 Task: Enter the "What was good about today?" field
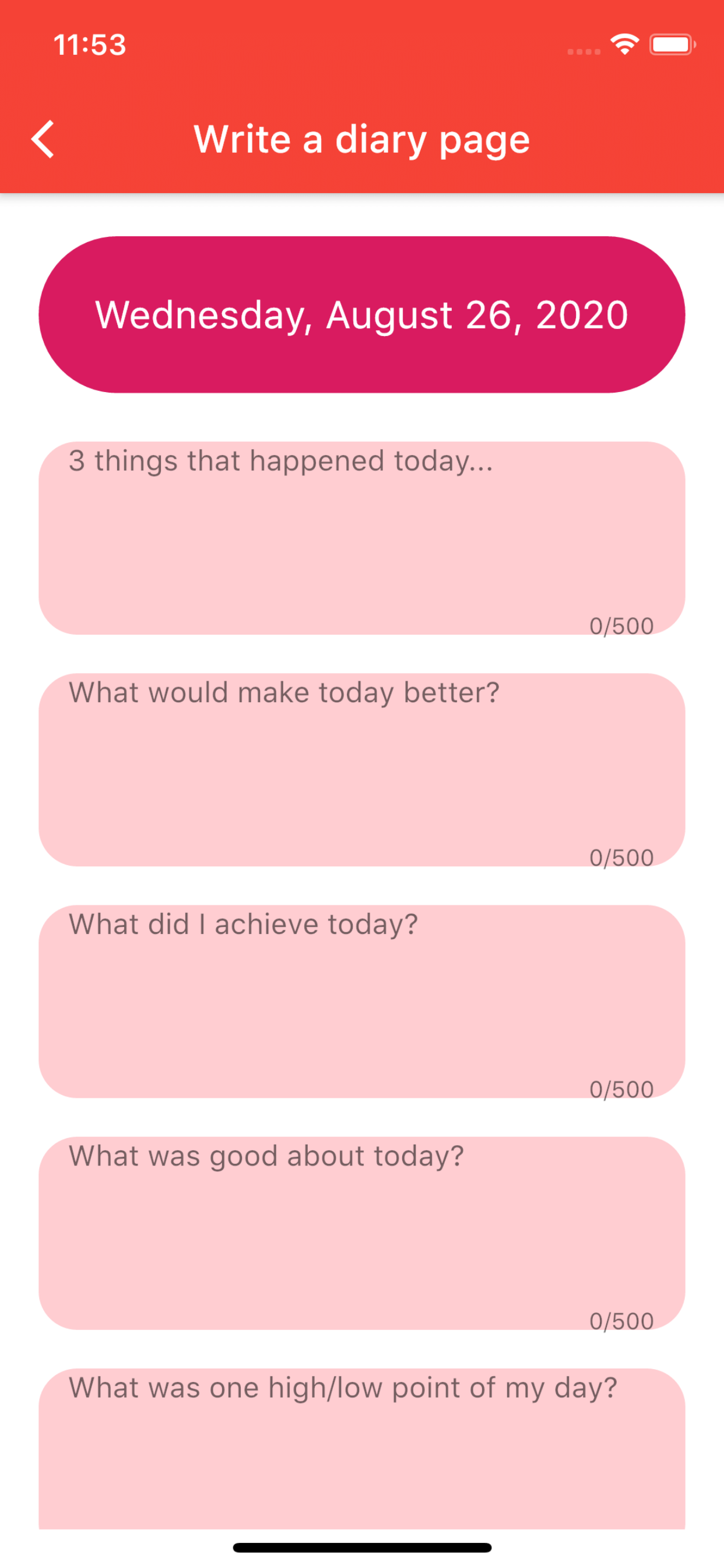(x=362, y=1234)
